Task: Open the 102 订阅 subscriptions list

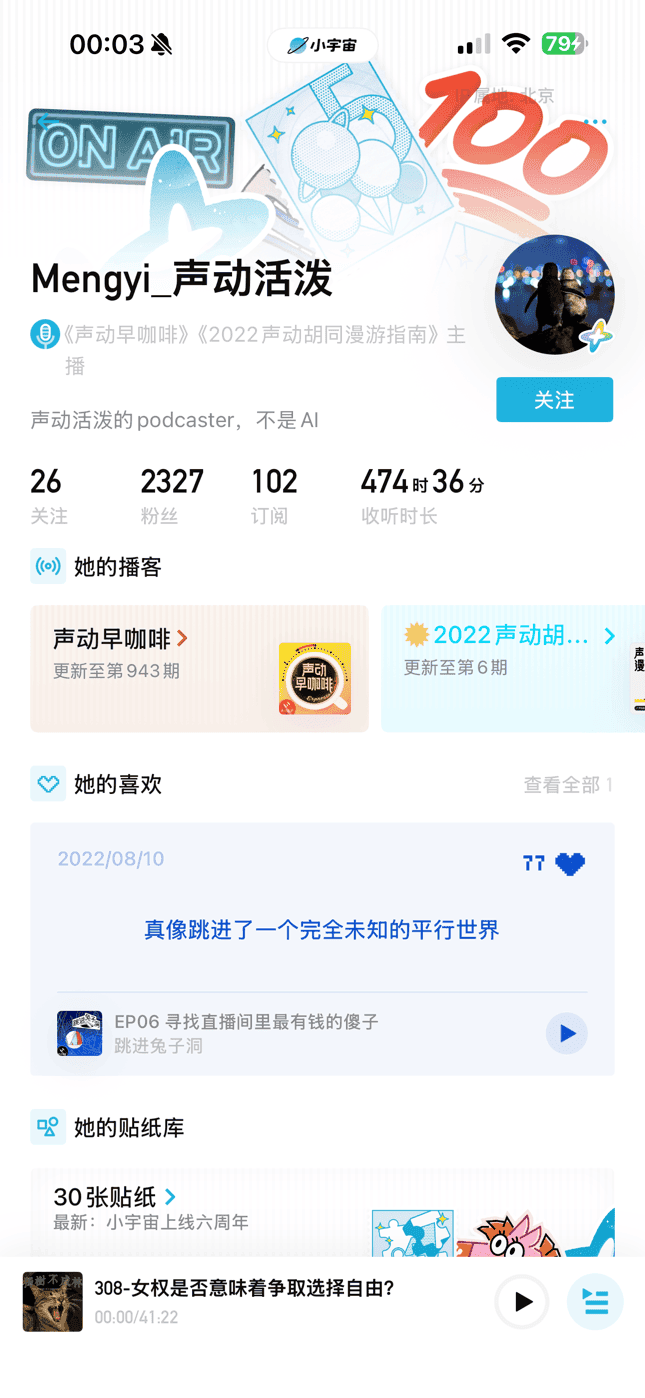Action: [x=274, y=495]
